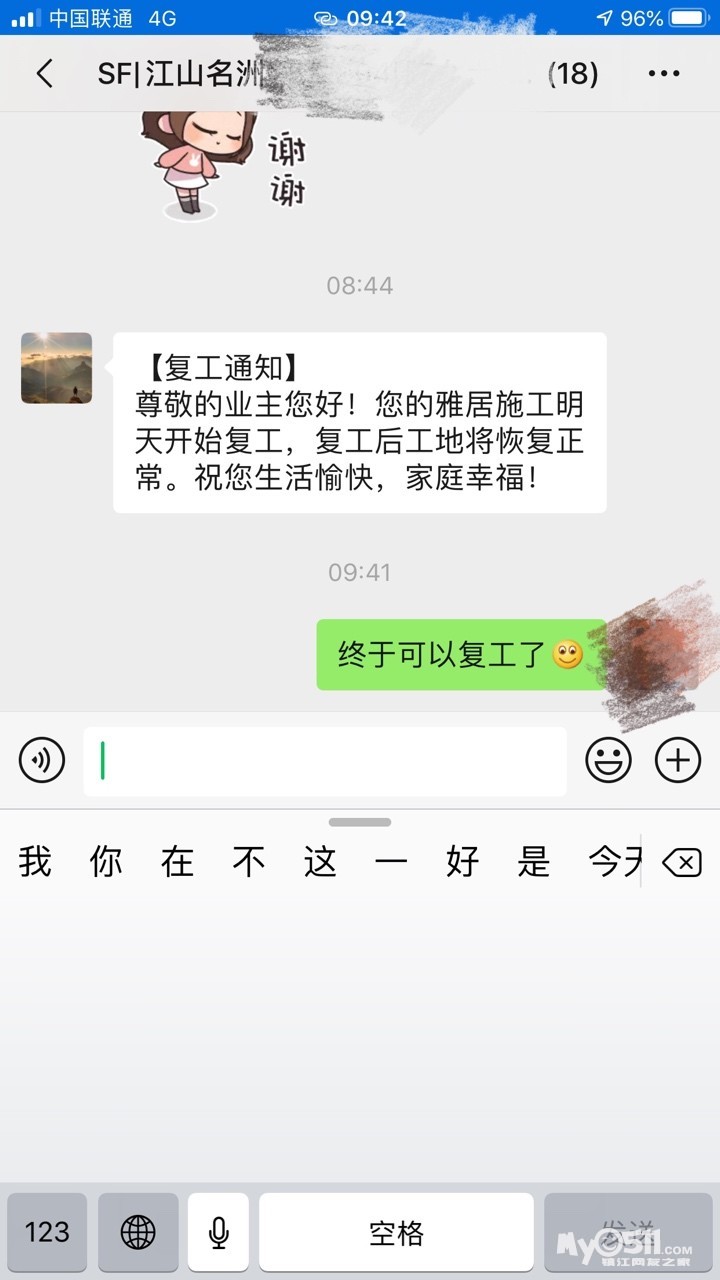Pick the candidate word 在
This screenshot has width=720, height=1280.
tap(178, 862)
